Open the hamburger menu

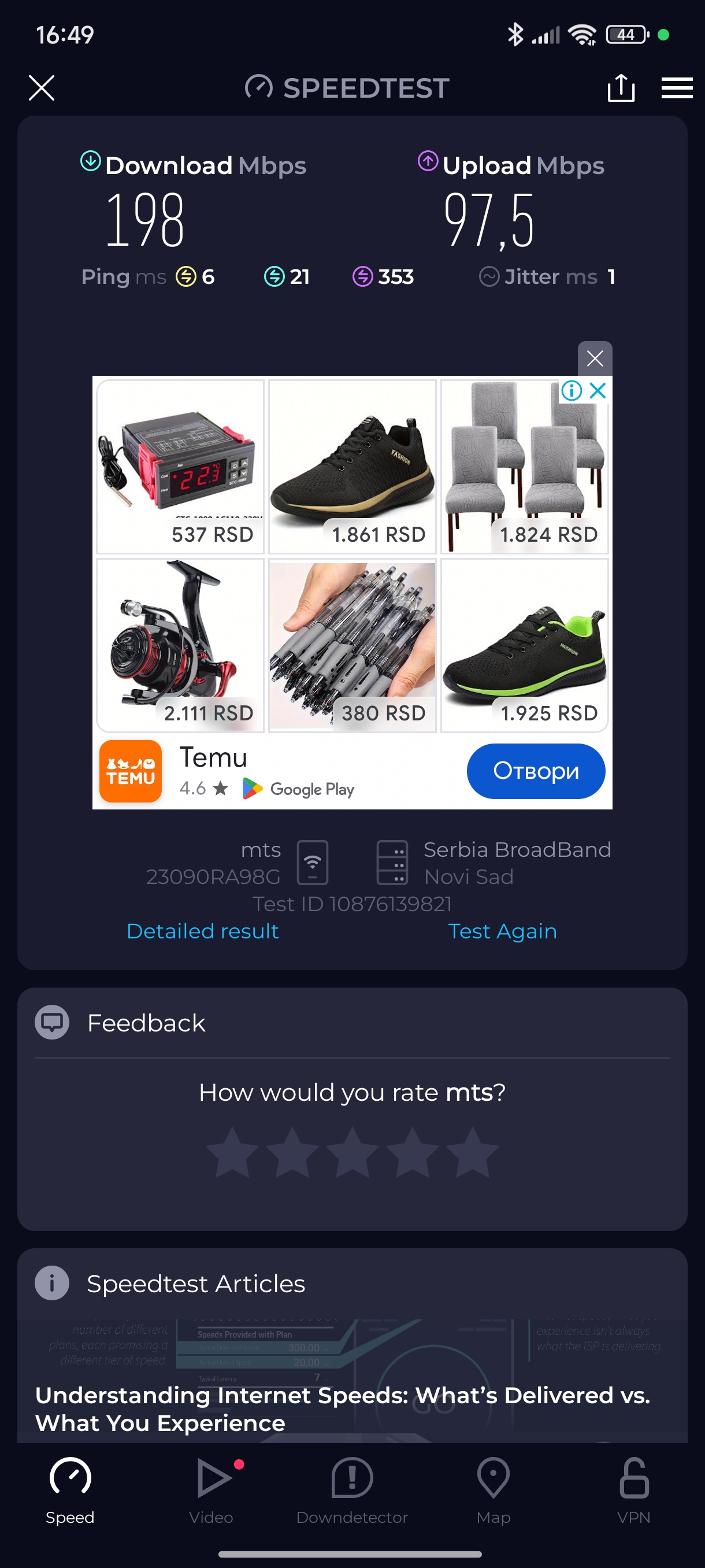point(677,88)
